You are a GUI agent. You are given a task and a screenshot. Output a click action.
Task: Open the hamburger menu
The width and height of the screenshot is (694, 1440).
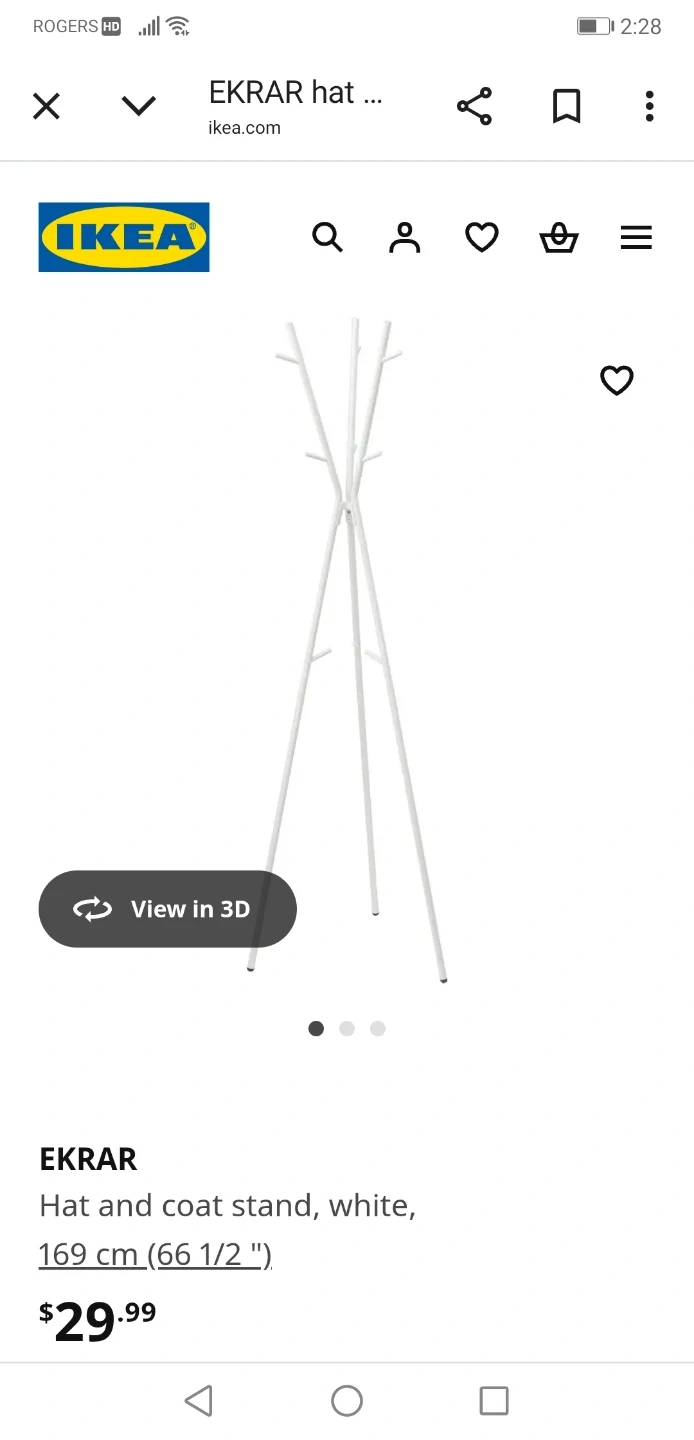(636, 238)
